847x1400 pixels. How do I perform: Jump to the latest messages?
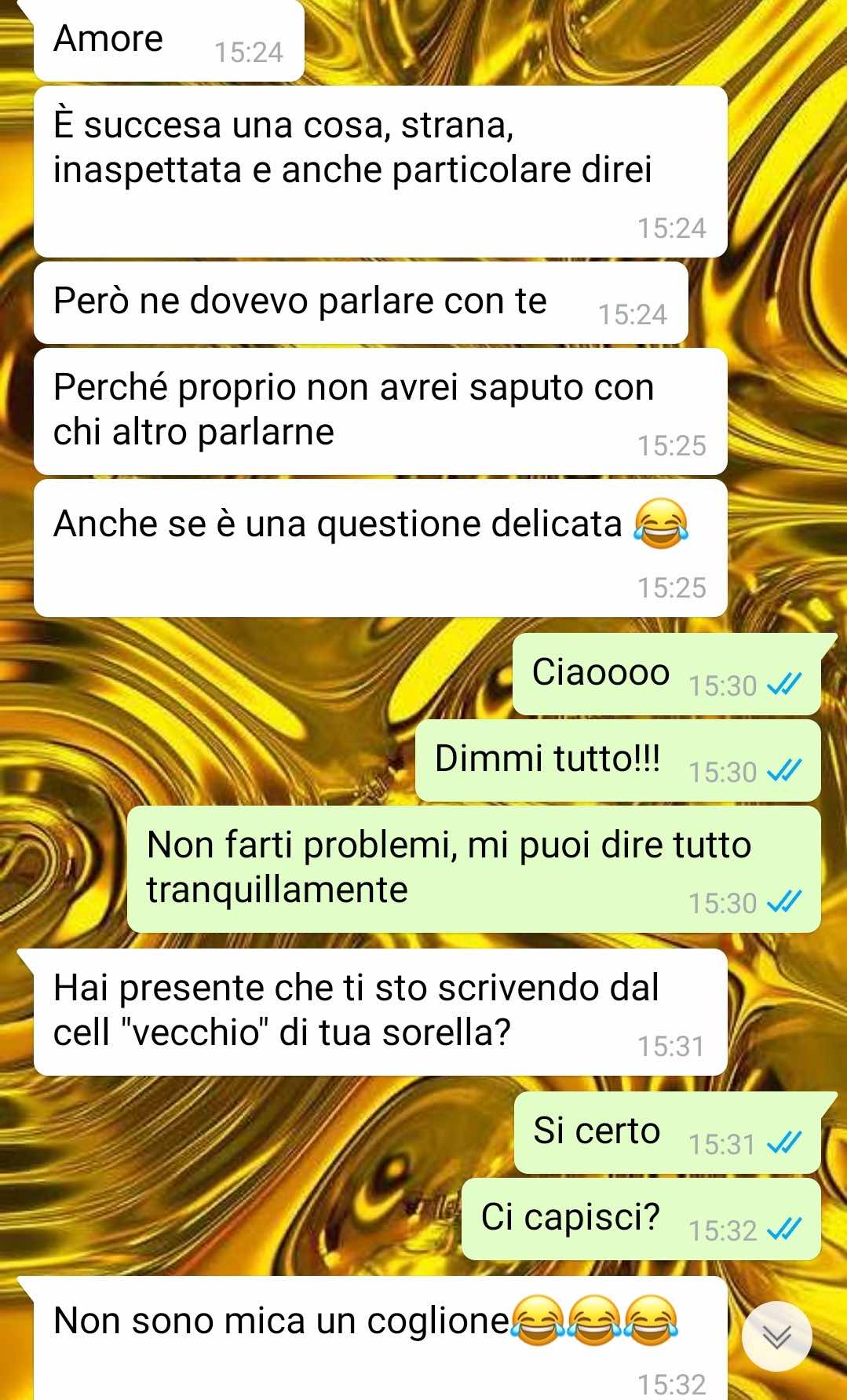pos(776,1336)
